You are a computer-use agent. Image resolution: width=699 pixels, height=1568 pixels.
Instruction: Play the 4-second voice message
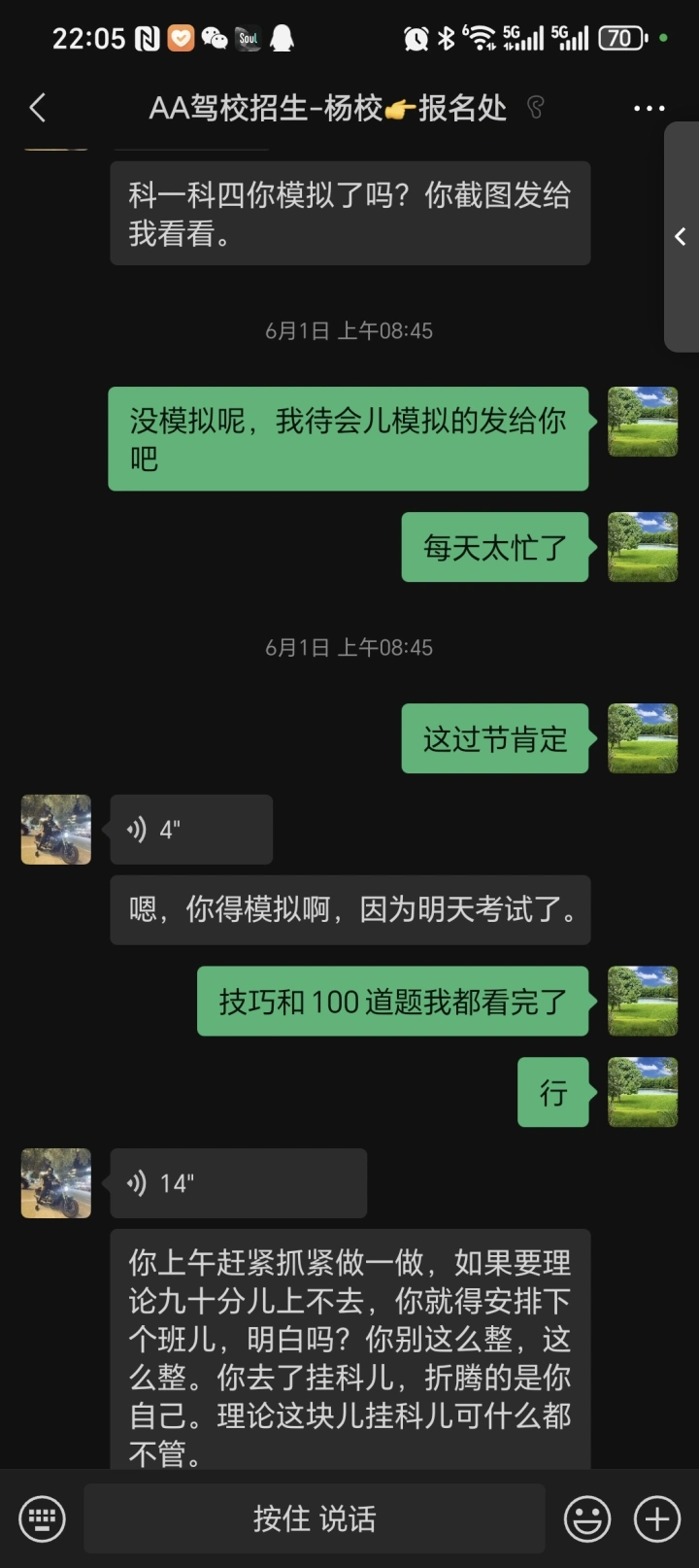[191, 830]
